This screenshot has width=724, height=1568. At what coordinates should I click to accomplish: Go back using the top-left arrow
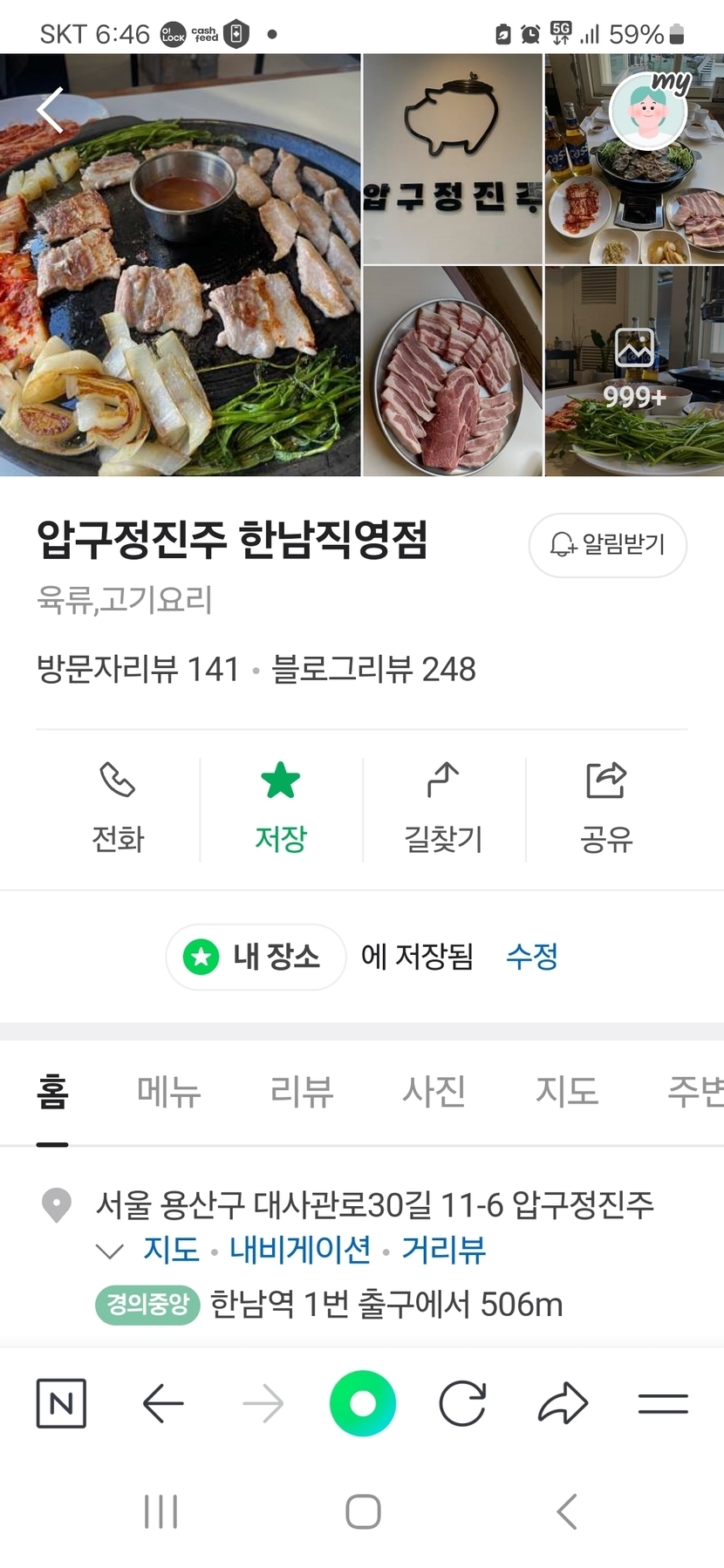(51, 110)
